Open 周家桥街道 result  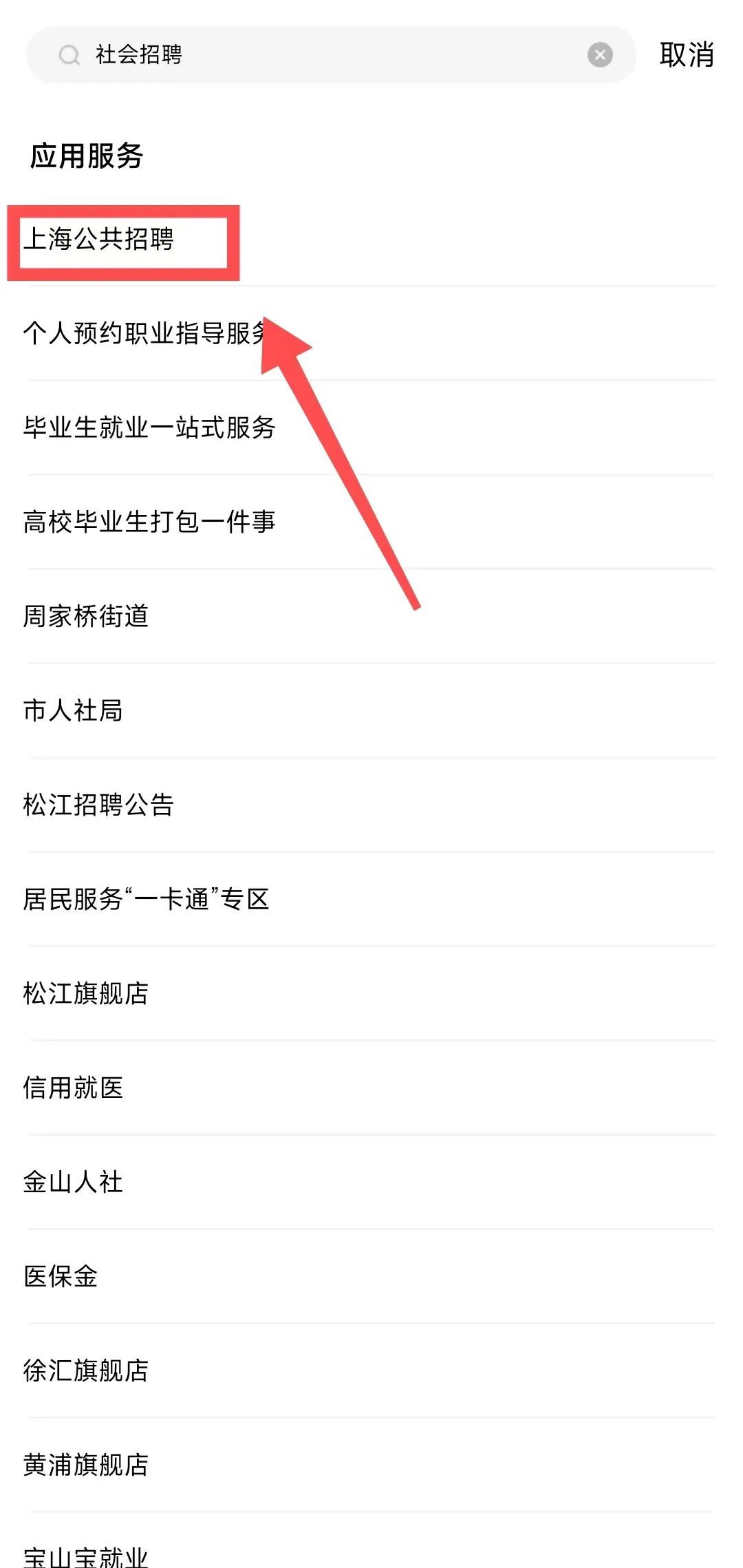tap(86, 616)
